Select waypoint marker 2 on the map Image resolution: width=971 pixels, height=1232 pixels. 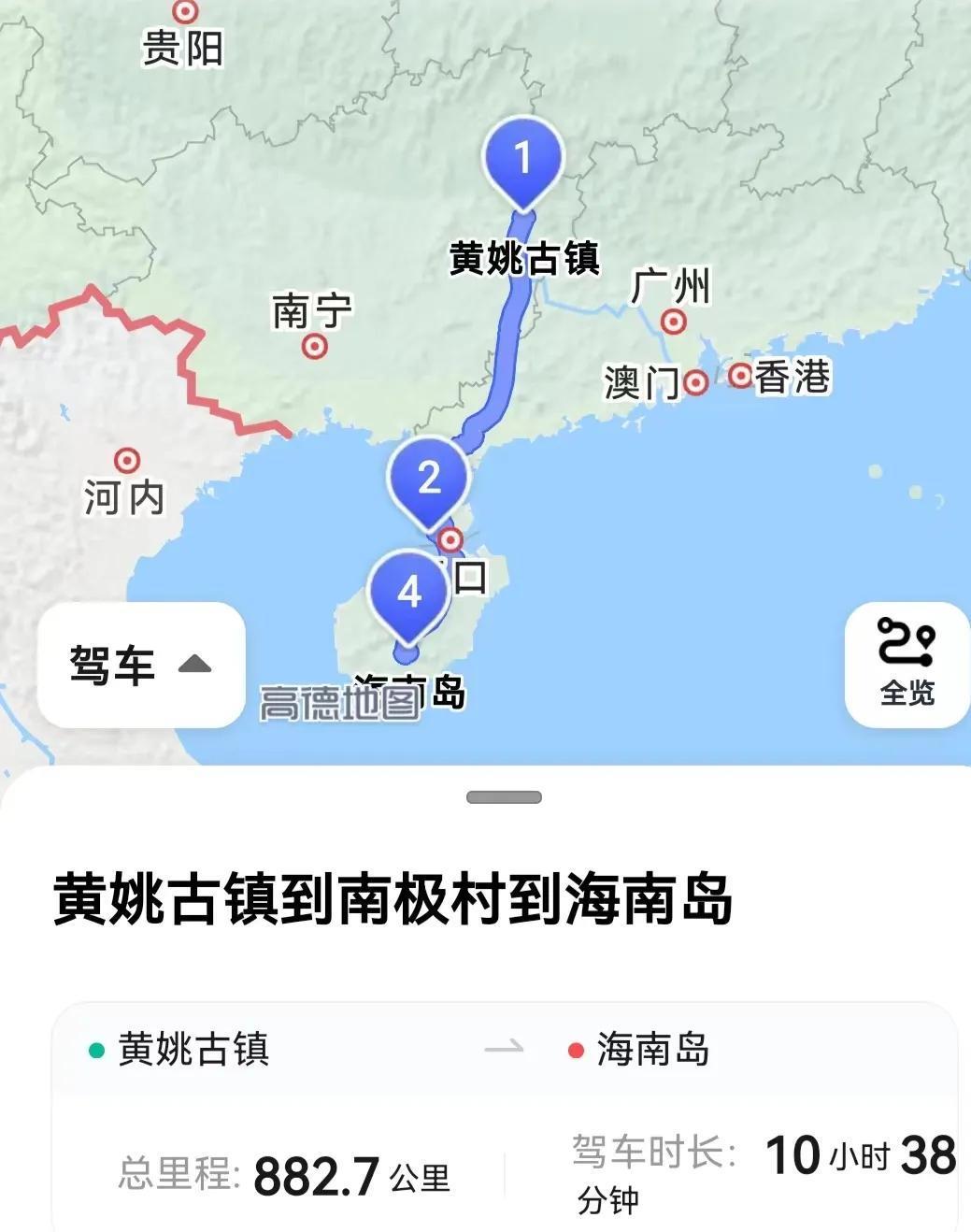coord(429,478)
